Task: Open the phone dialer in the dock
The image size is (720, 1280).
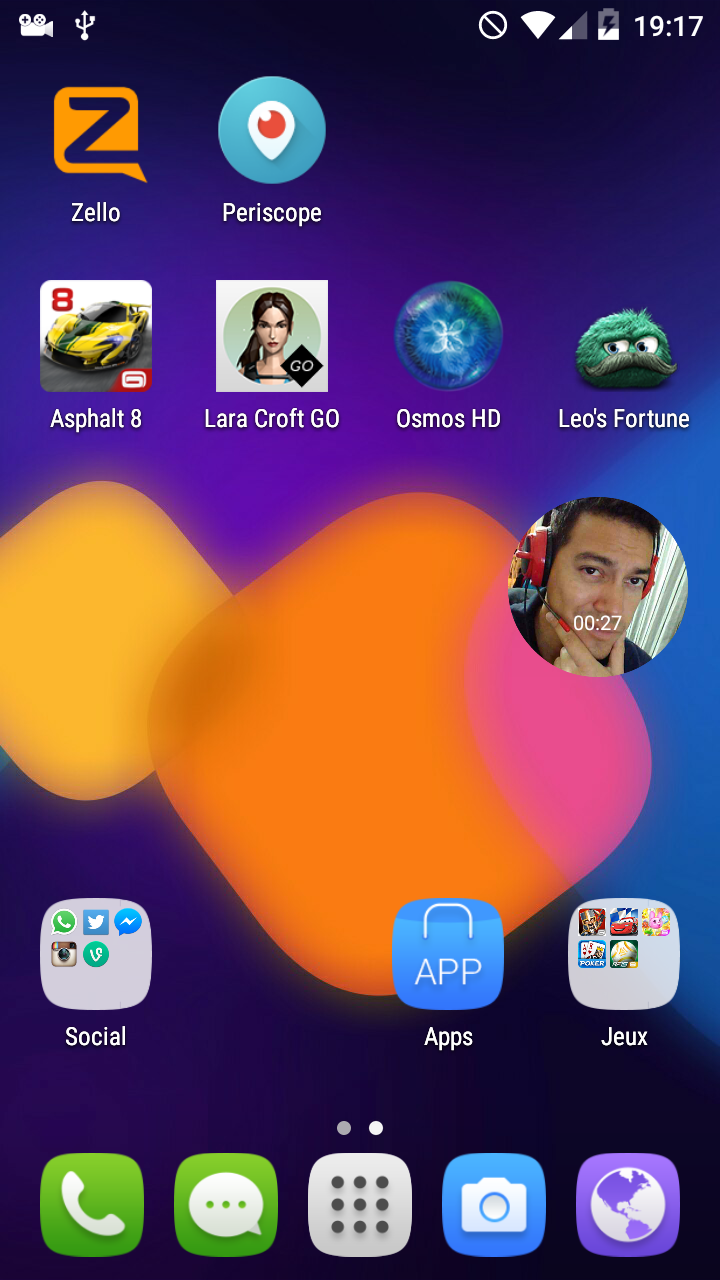Action: [92, 1205]
